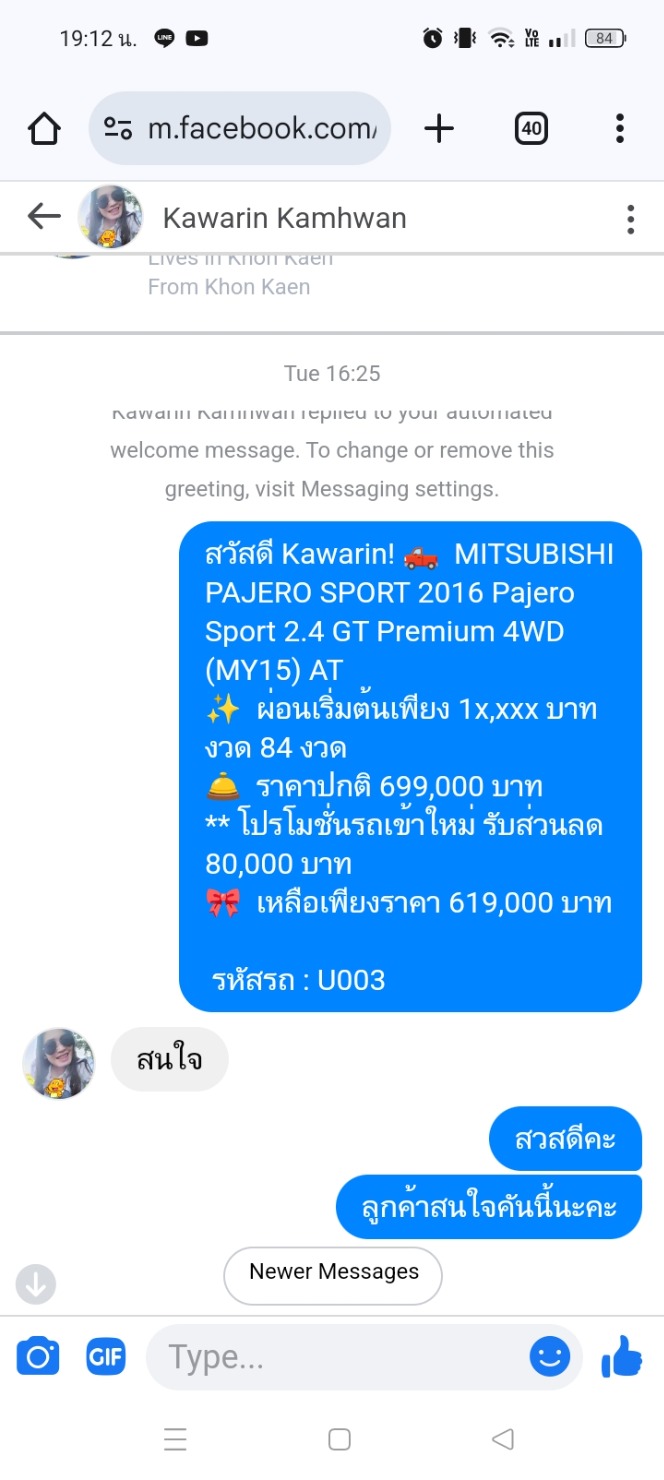Tap the system back navigation button

pyautogui.click(x=503, y=1439)
